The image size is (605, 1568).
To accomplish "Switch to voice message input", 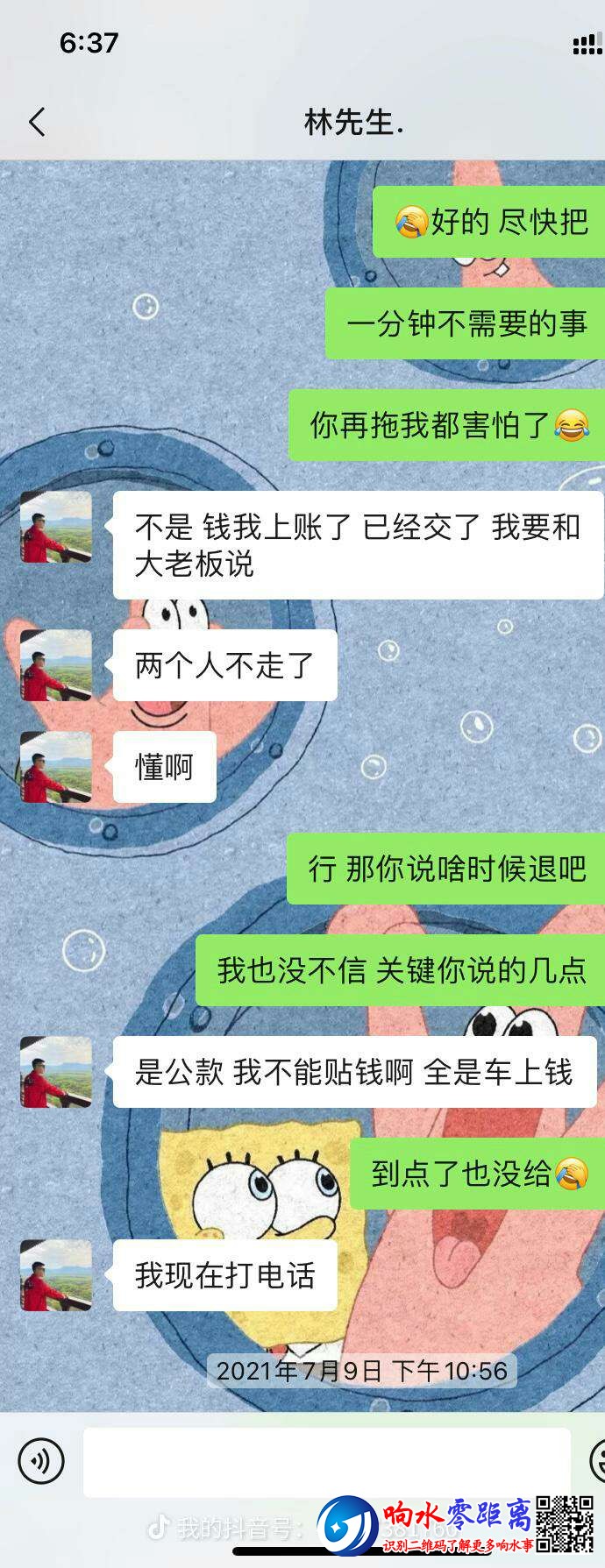I will coord(41,1461).
